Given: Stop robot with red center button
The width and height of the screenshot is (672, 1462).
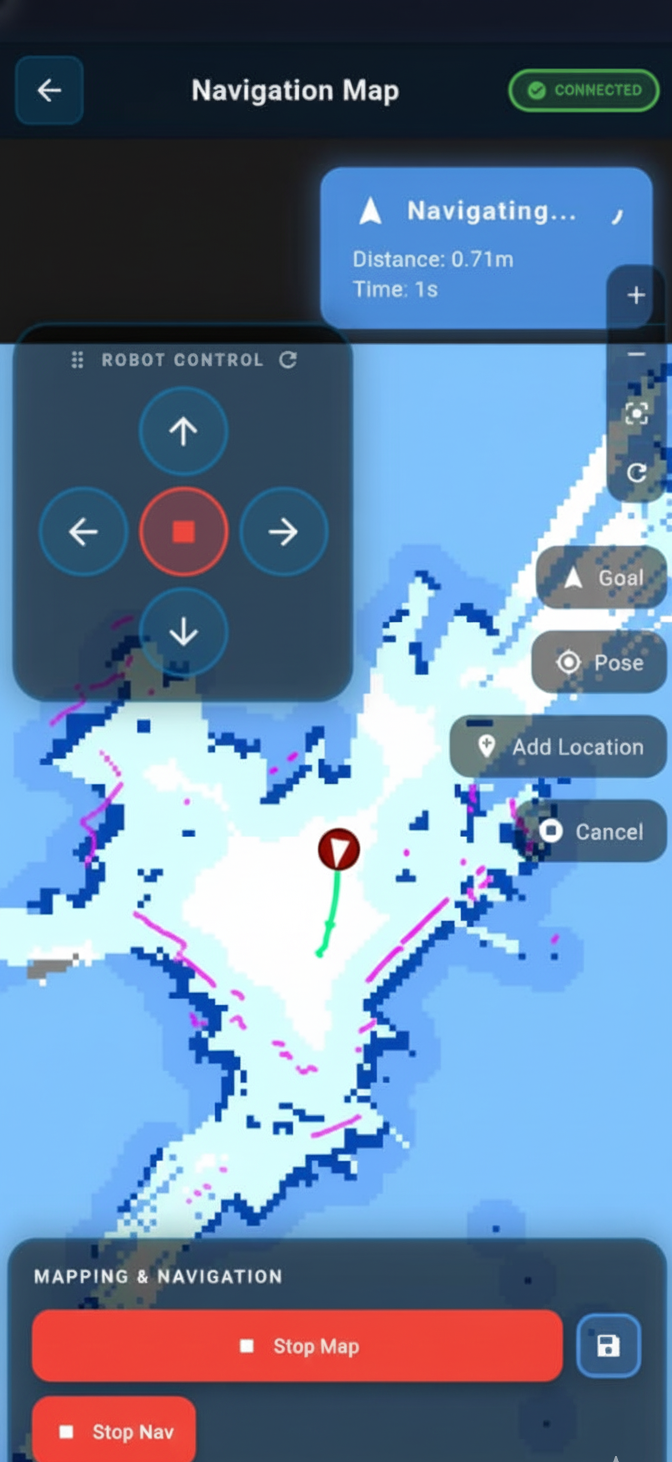Looking at the screenshot, I should (183, 531).
